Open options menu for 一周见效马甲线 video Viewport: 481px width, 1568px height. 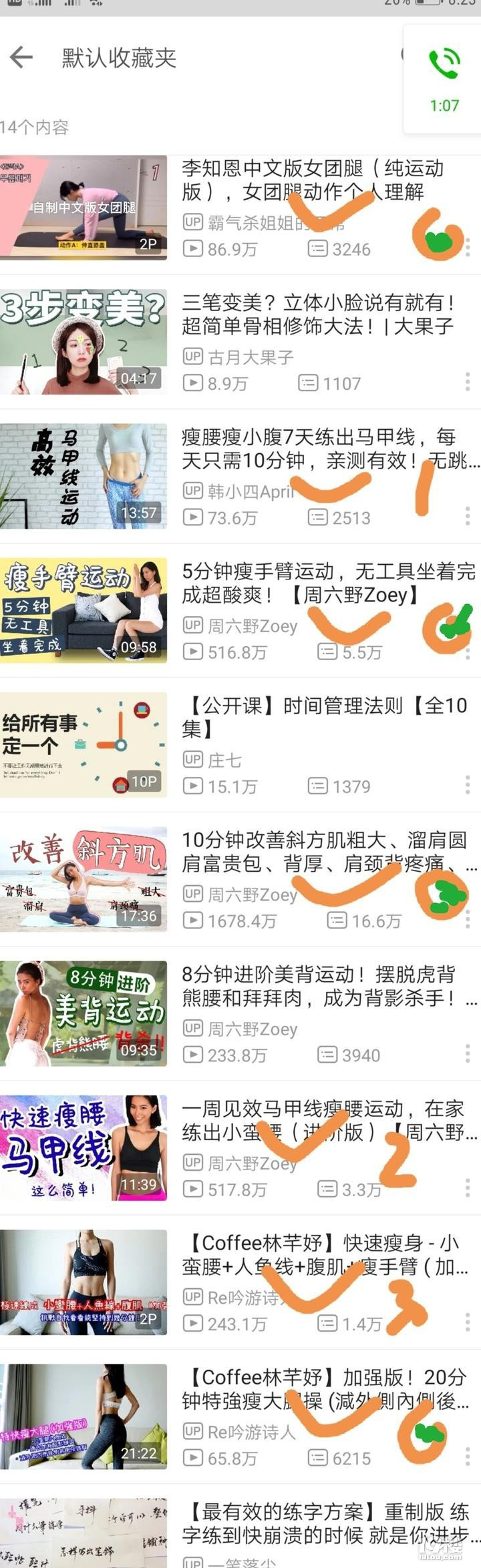[x=468, y=1188]
